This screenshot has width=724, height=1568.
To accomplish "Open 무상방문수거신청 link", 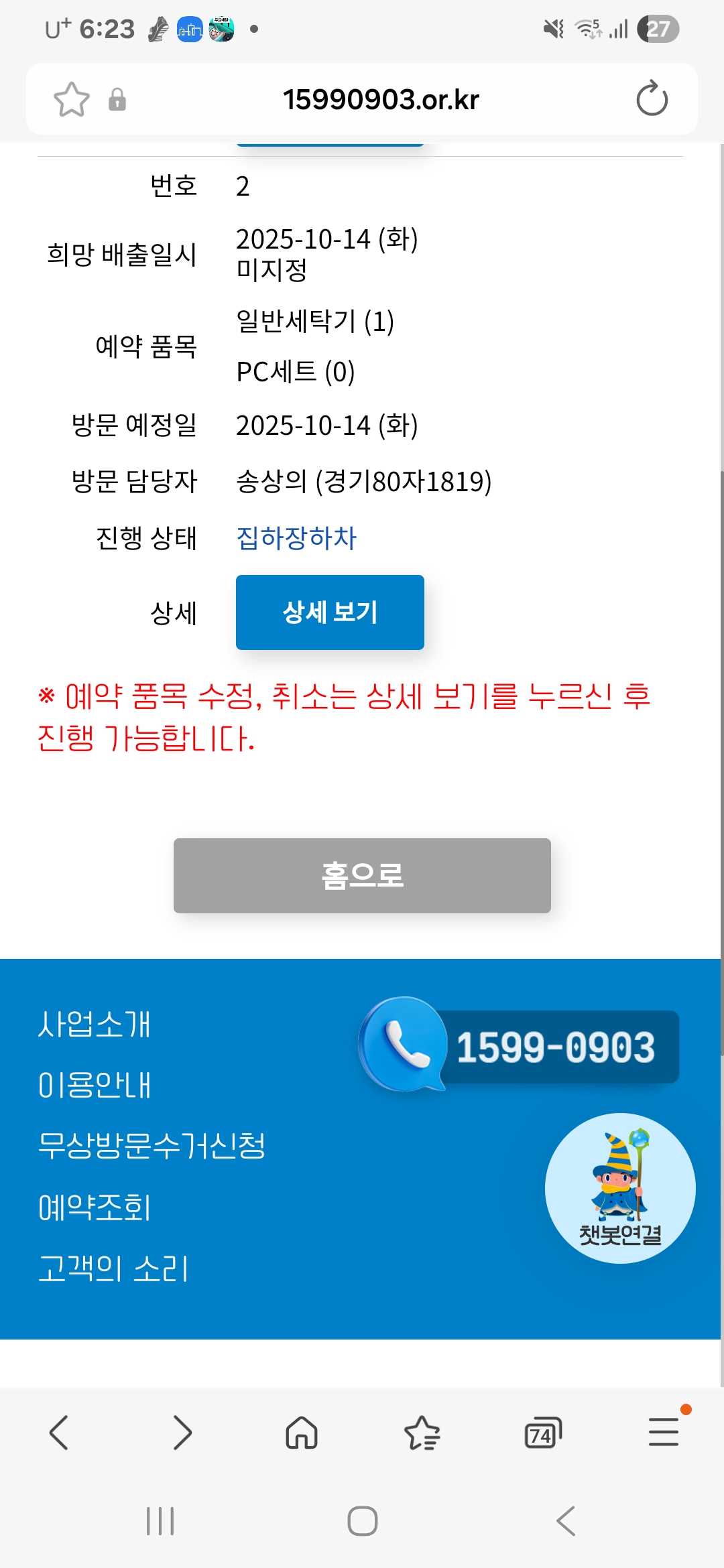I will coord(152,1146).
